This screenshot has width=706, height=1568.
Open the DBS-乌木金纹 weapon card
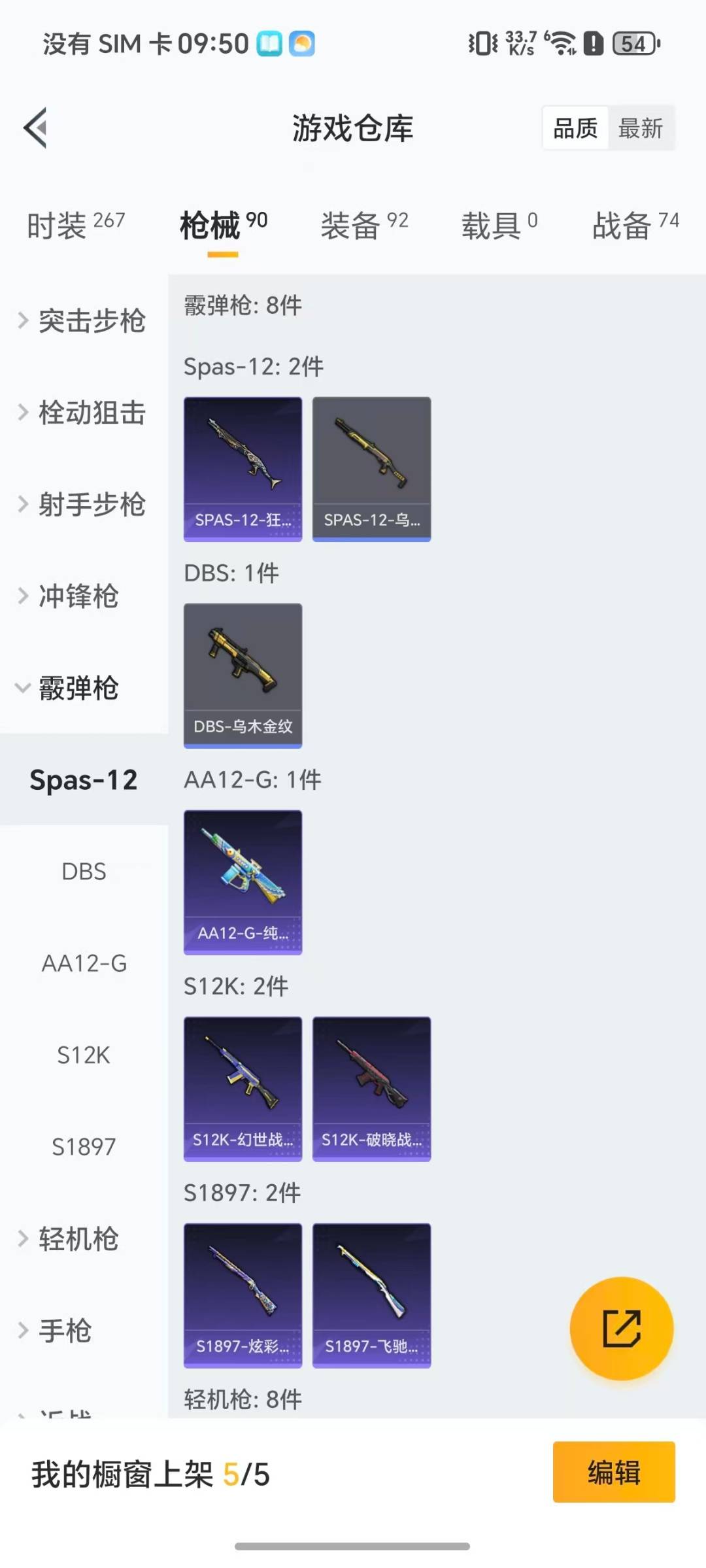[x=243, y=673]
